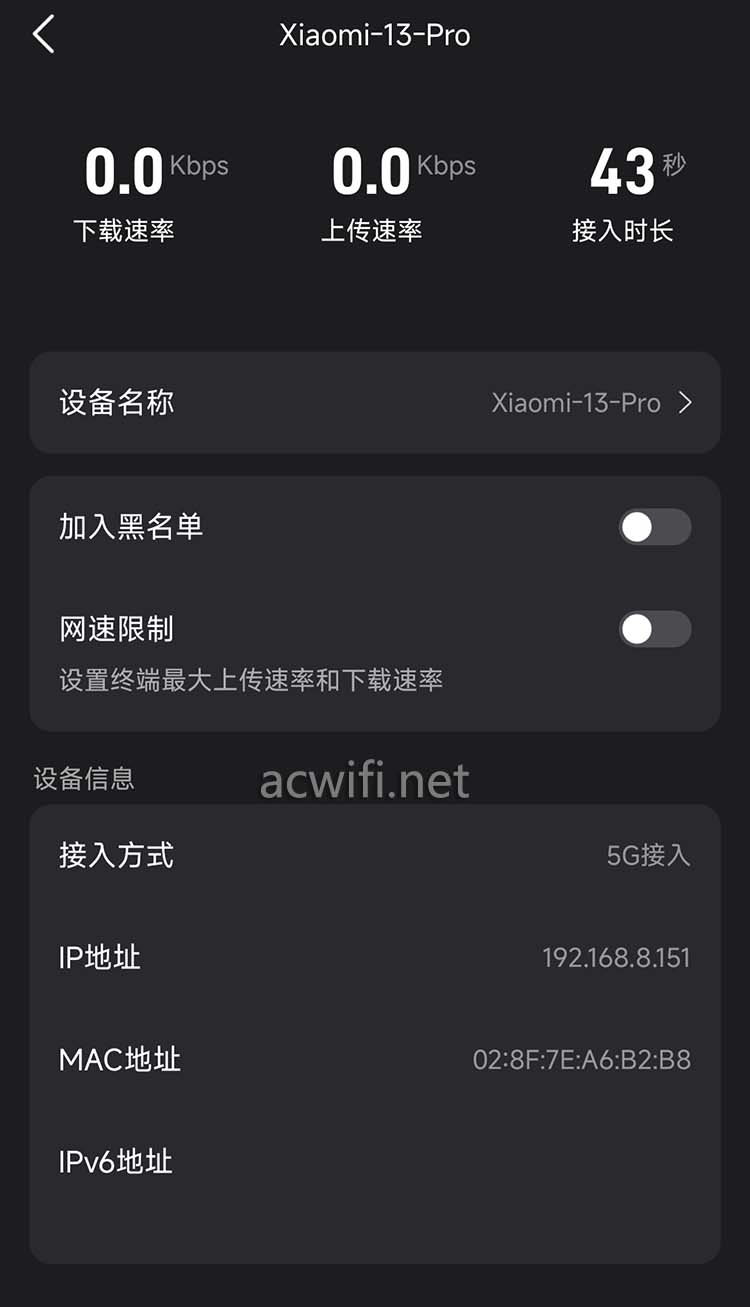
Task: Open the 设备名称 row to rename device
Action: tap(375, 403)
